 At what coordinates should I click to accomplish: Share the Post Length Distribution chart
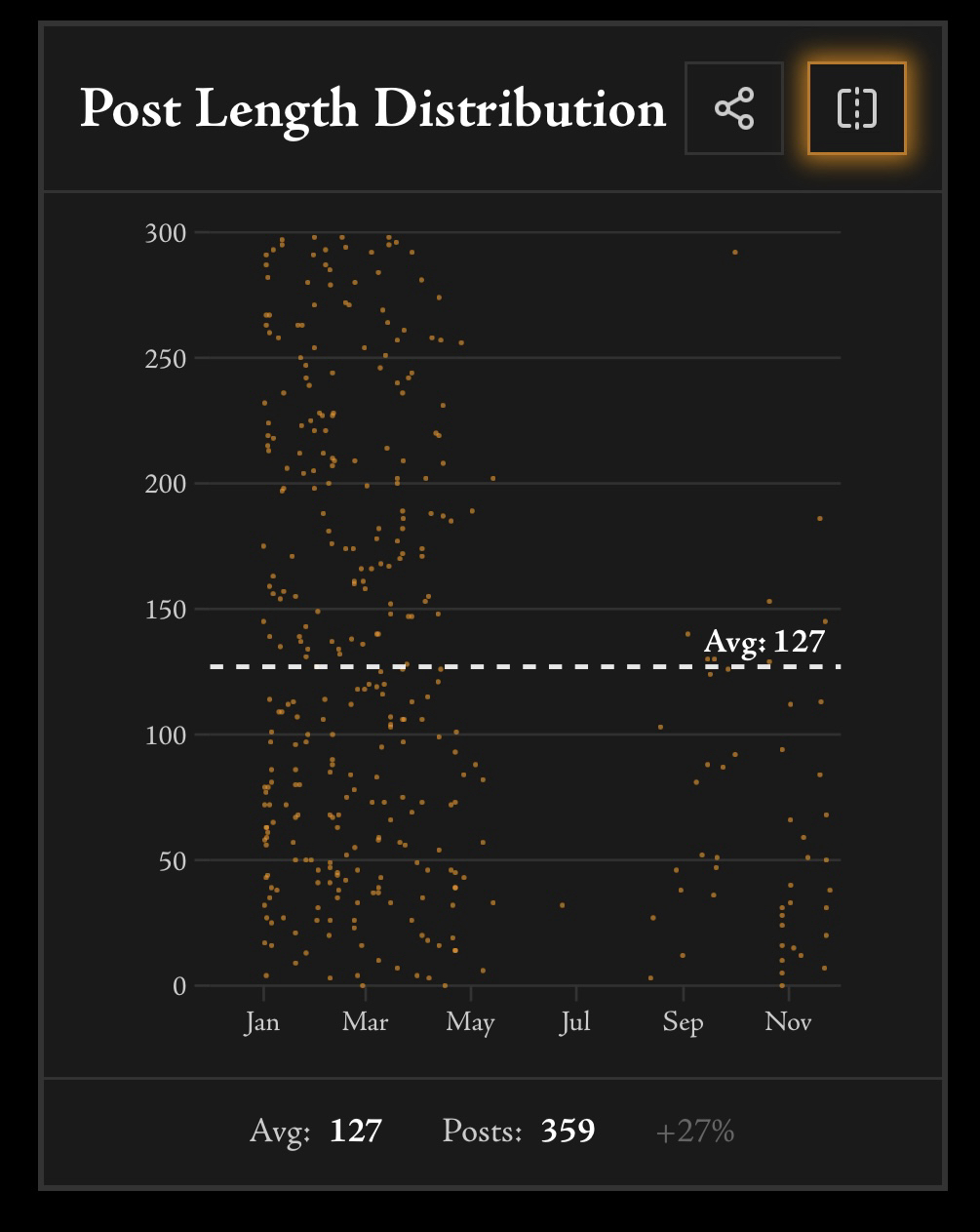(x=734, y=108)
